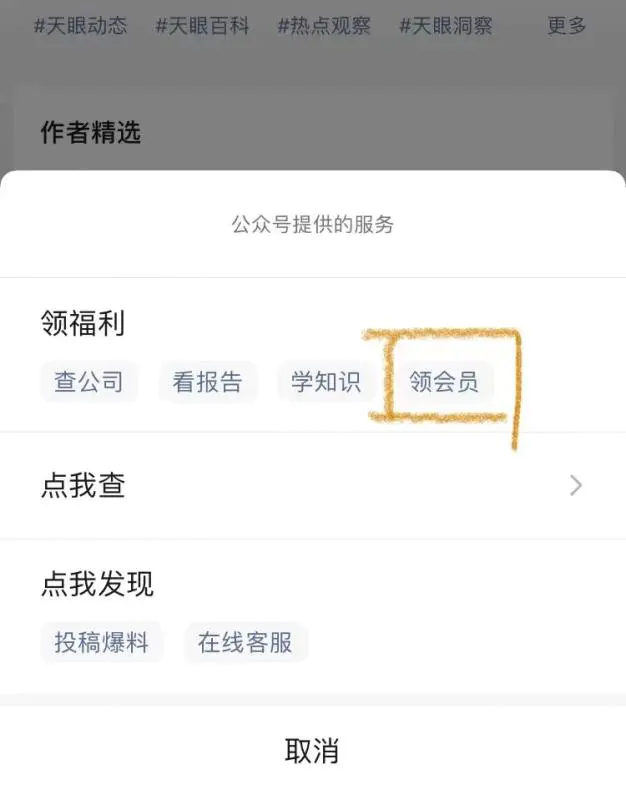626x800 pixels.
Task: Open the #热点观察 tag
Action: tap(325, 26)
